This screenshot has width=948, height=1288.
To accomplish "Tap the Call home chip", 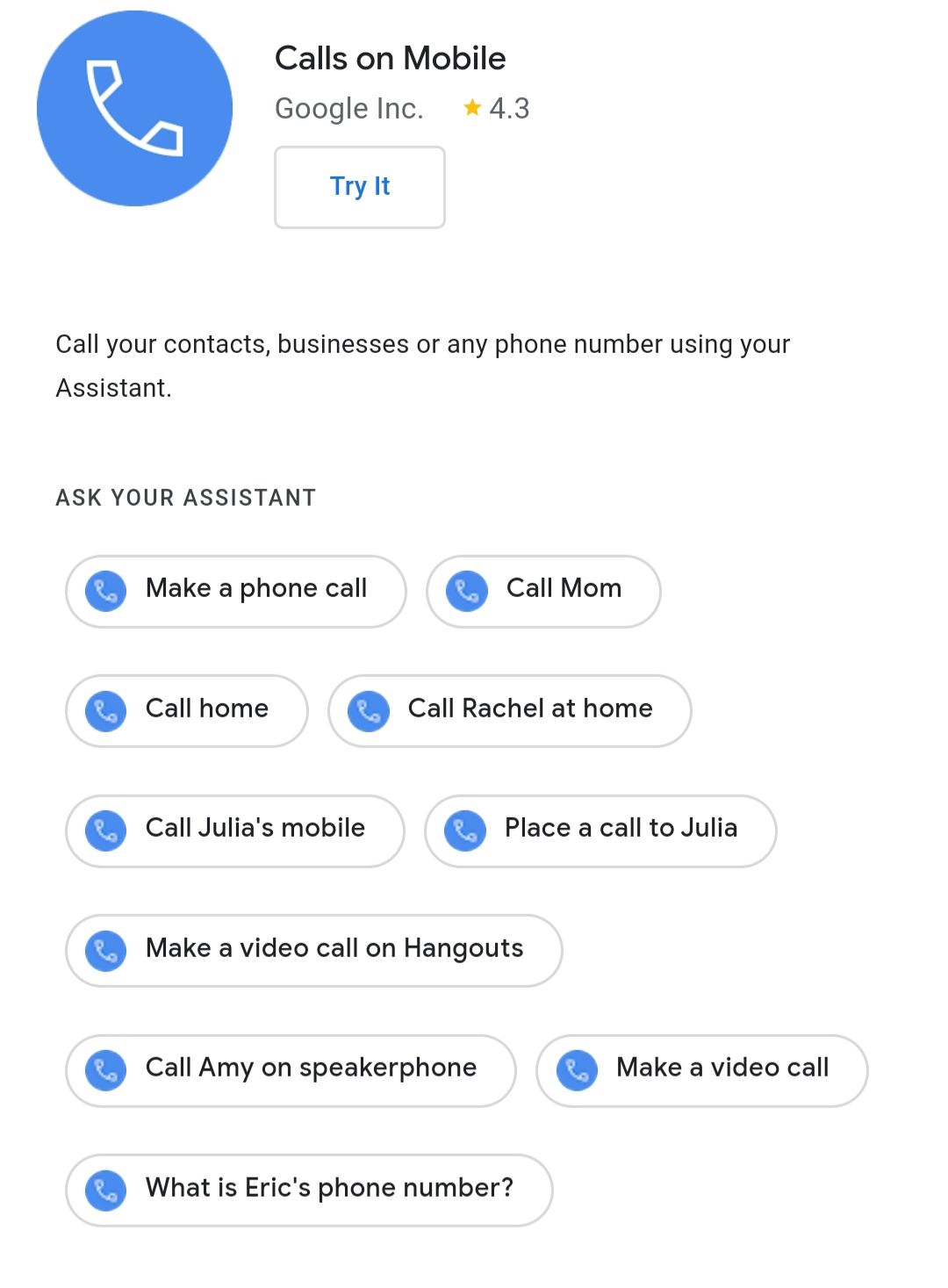I will click(186, 710).
